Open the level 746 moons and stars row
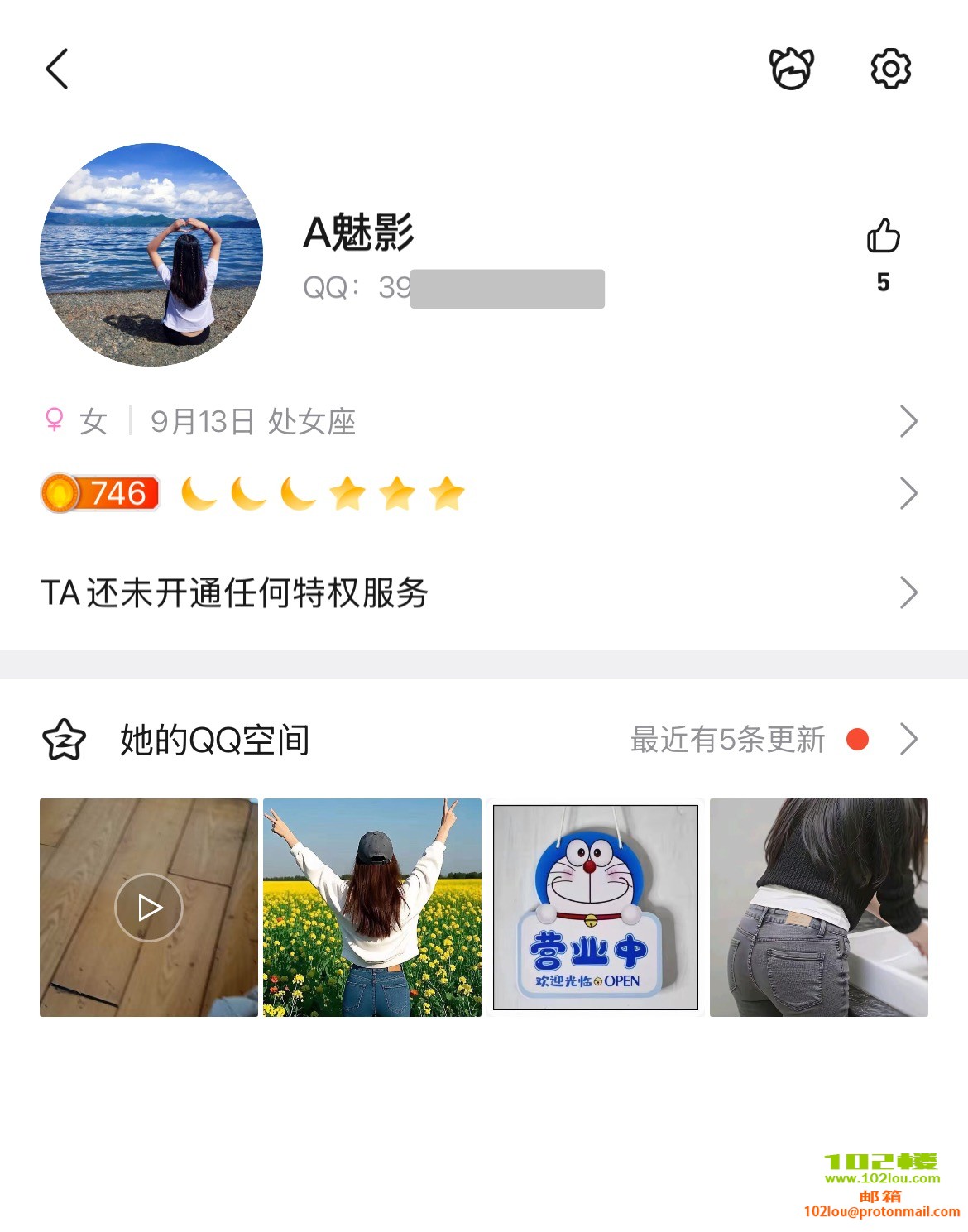 point(480,494)
